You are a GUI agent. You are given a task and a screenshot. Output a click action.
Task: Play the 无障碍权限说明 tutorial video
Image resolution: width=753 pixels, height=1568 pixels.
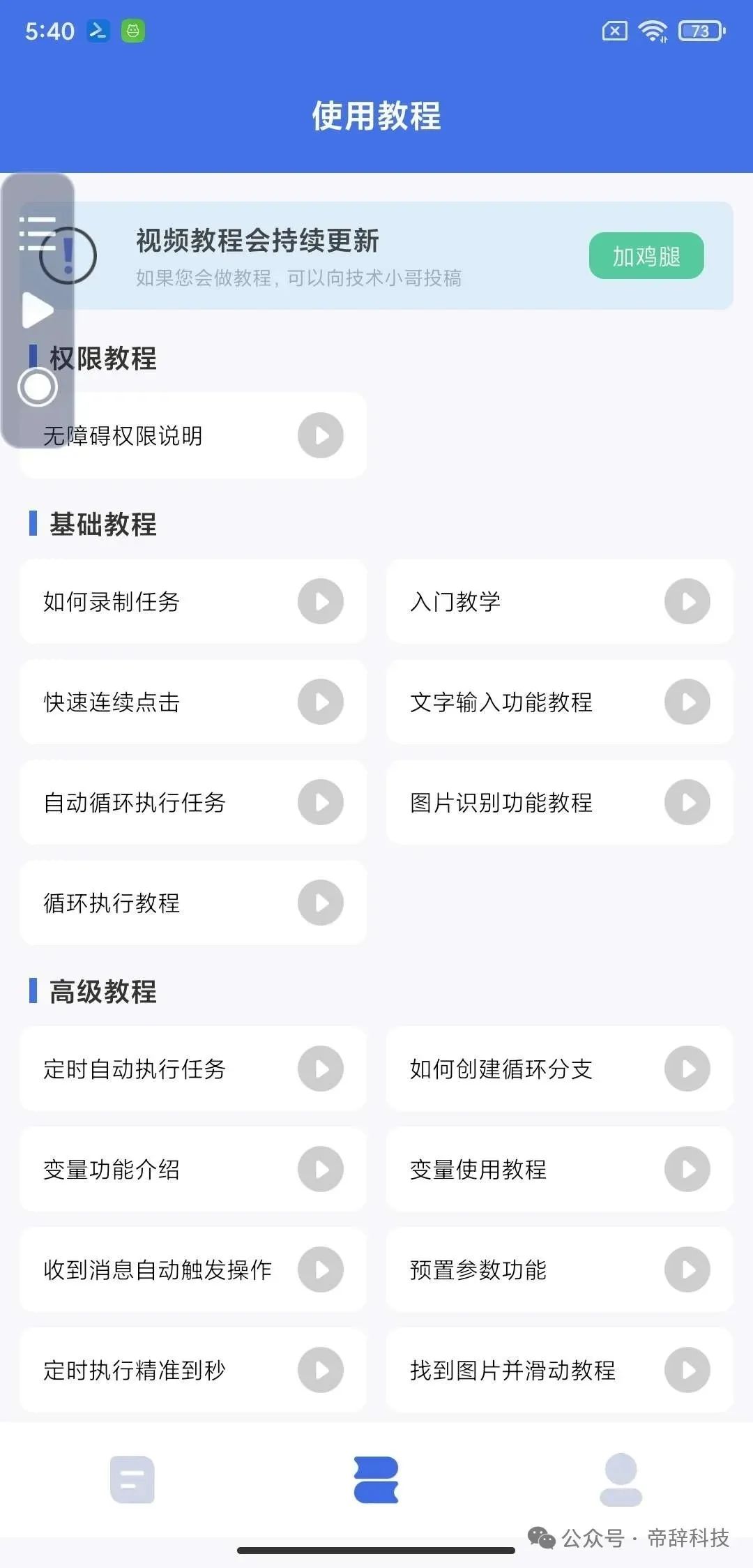321,435
